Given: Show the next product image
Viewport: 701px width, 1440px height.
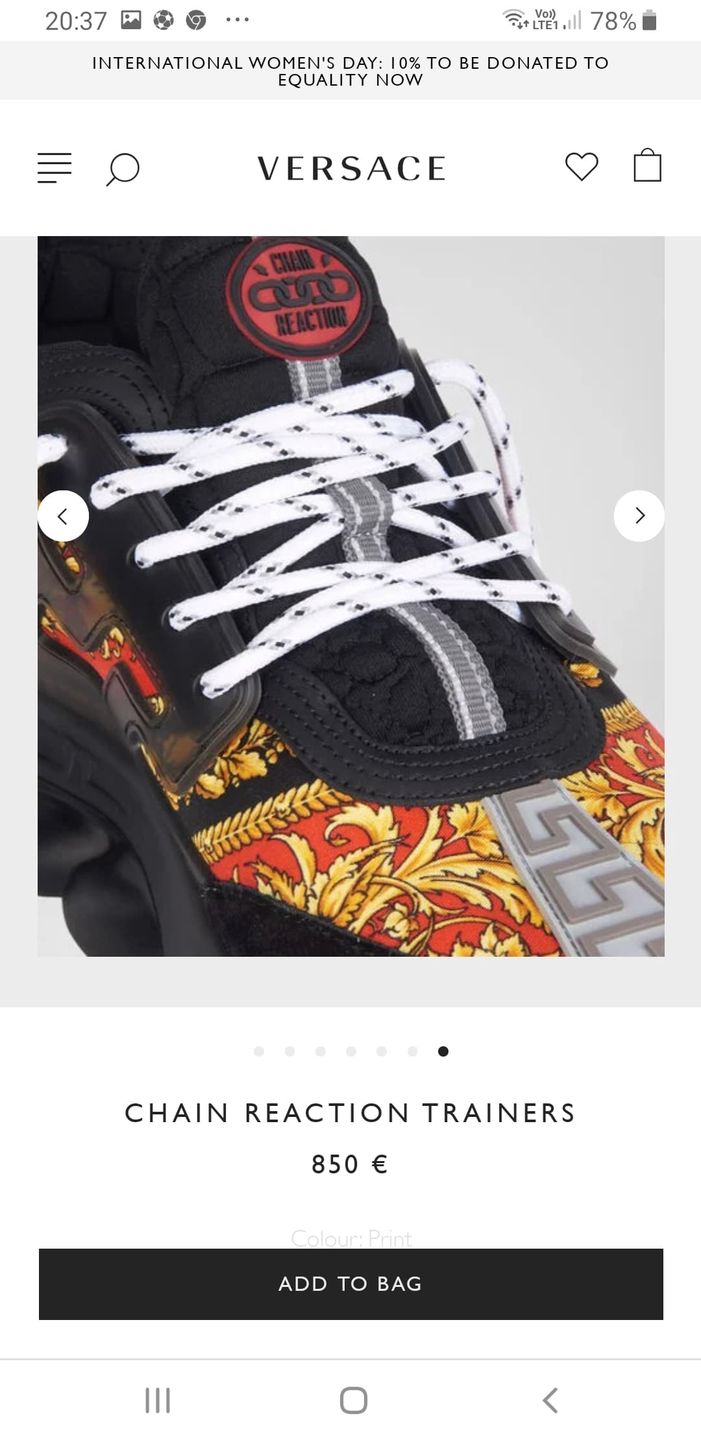Looking at the screenshot, I should [639, 516].
